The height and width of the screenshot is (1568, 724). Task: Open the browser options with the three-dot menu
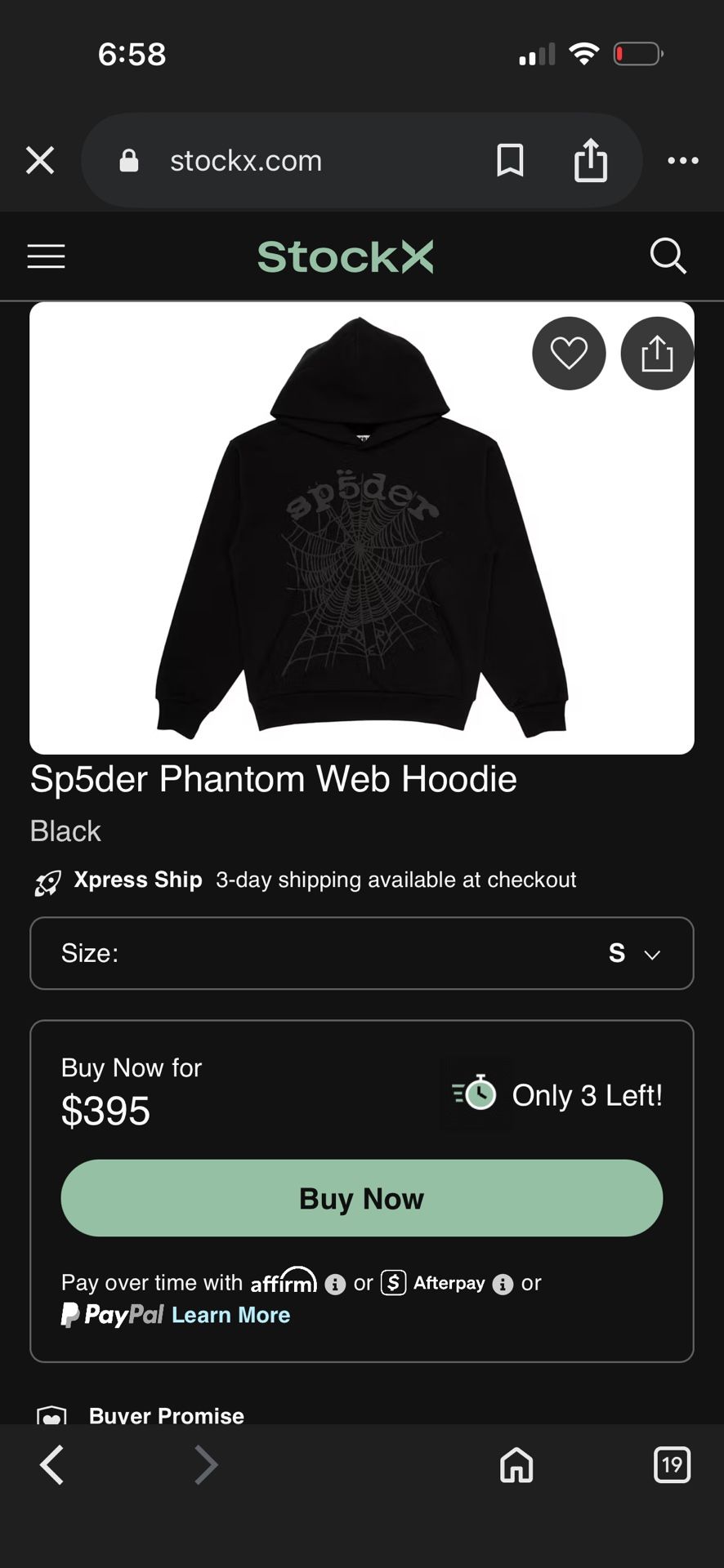(x=683, y=160)
